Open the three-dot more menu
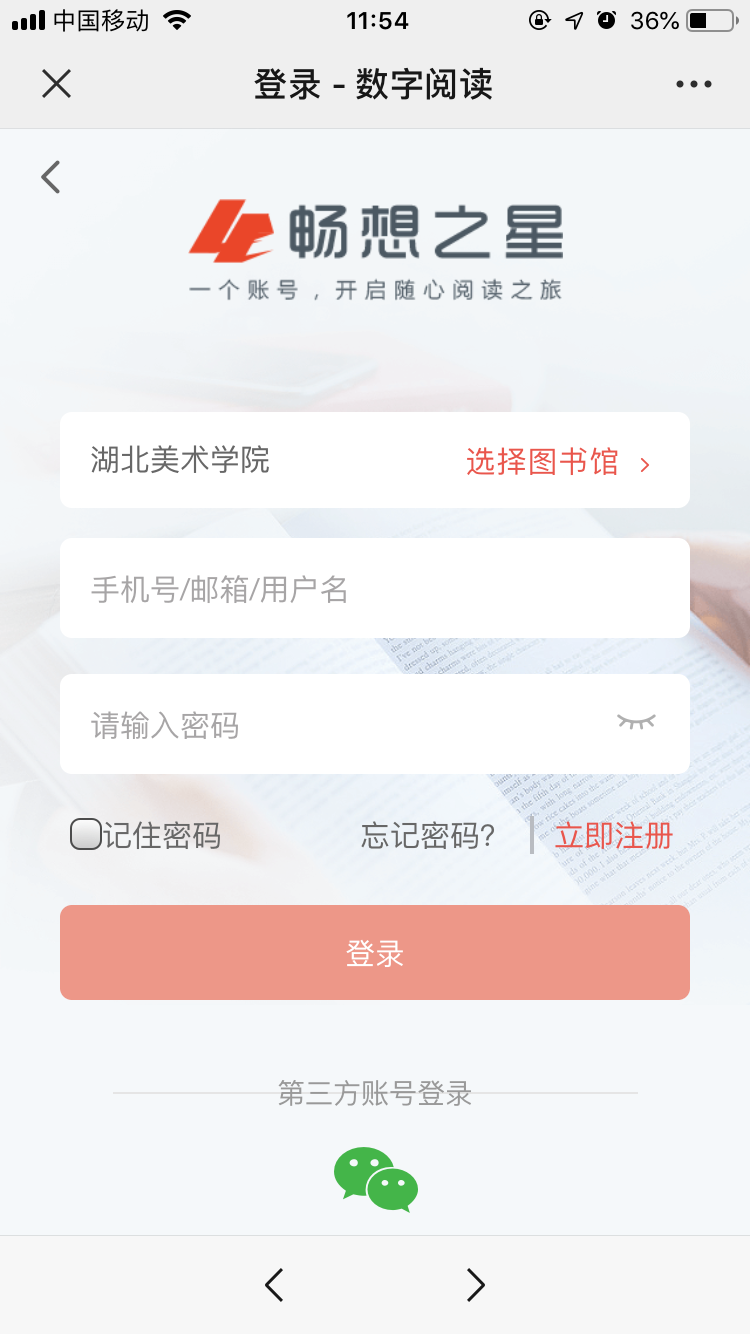This screenshot has height=1334, width=750. (x=693, y=85)
